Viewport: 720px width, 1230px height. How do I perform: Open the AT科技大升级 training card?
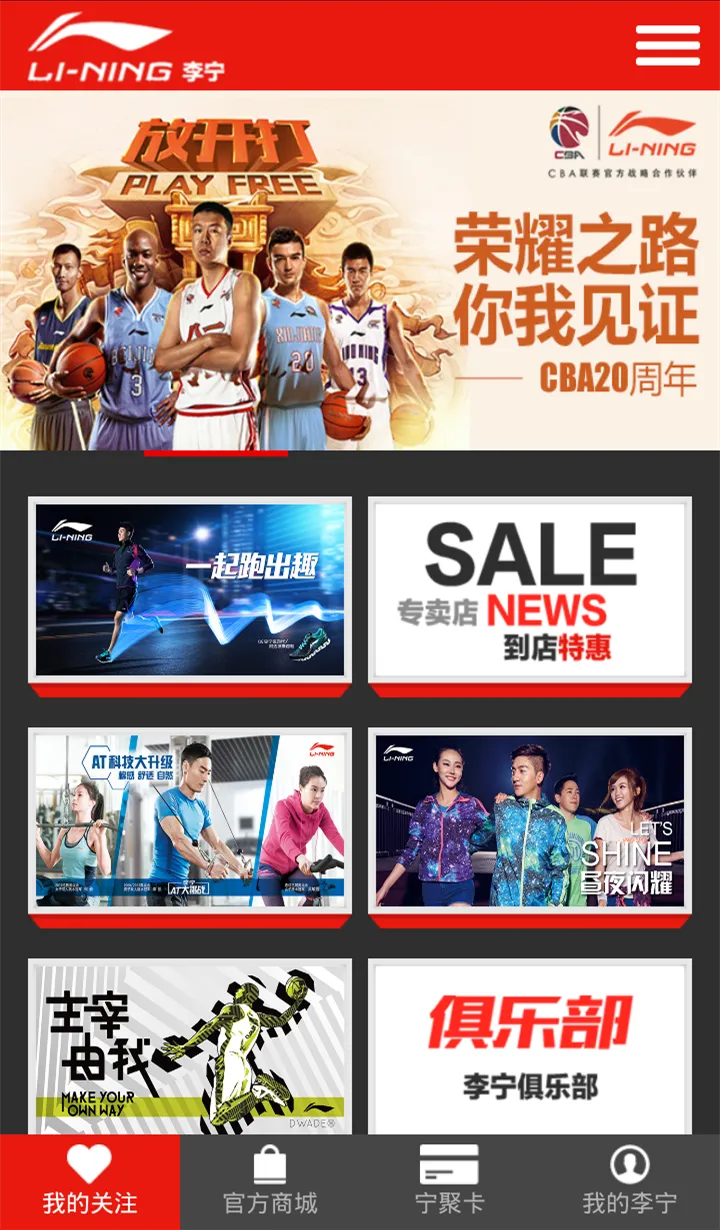190,820
